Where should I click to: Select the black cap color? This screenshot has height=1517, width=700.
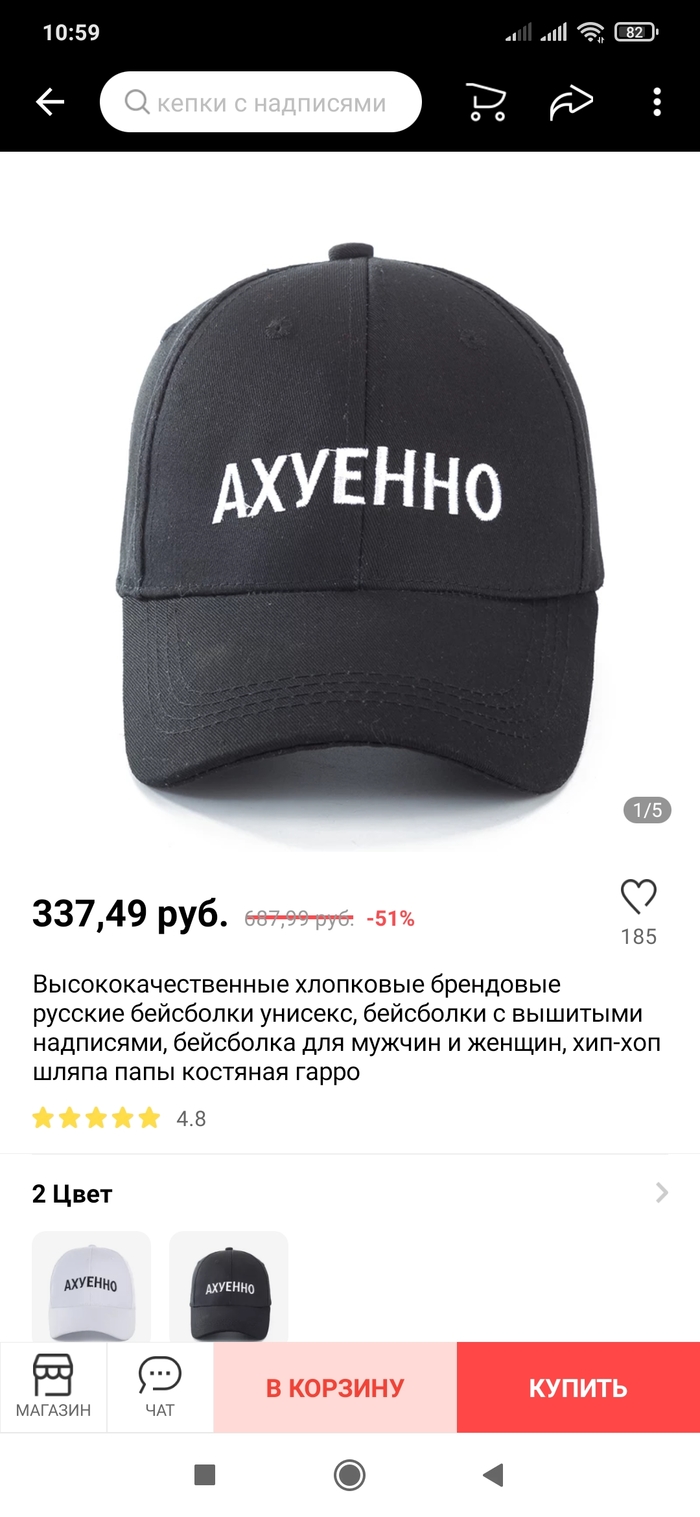coord(229,1286)
